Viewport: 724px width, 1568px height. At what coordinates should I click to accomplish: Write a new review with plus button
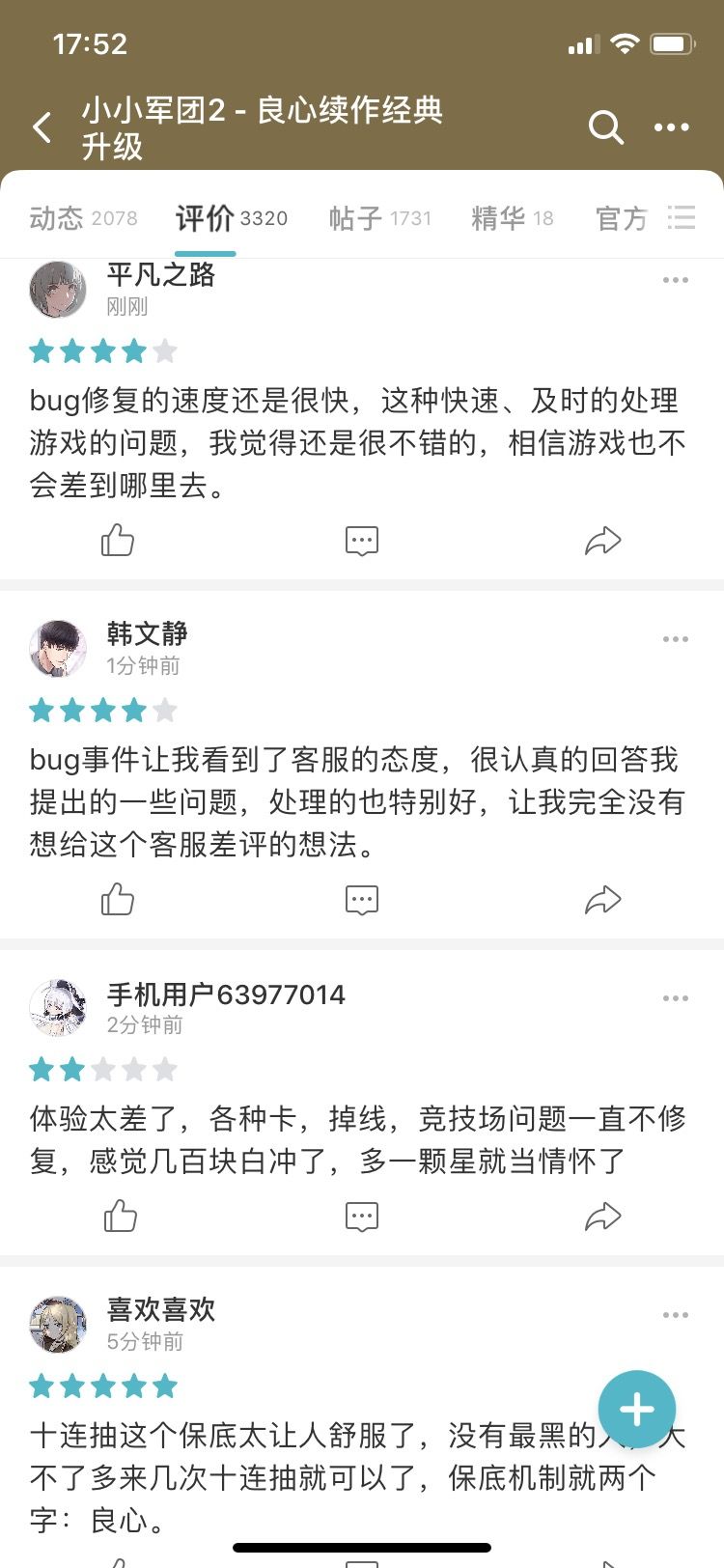pyautogui.click(x=637, y=1410)
